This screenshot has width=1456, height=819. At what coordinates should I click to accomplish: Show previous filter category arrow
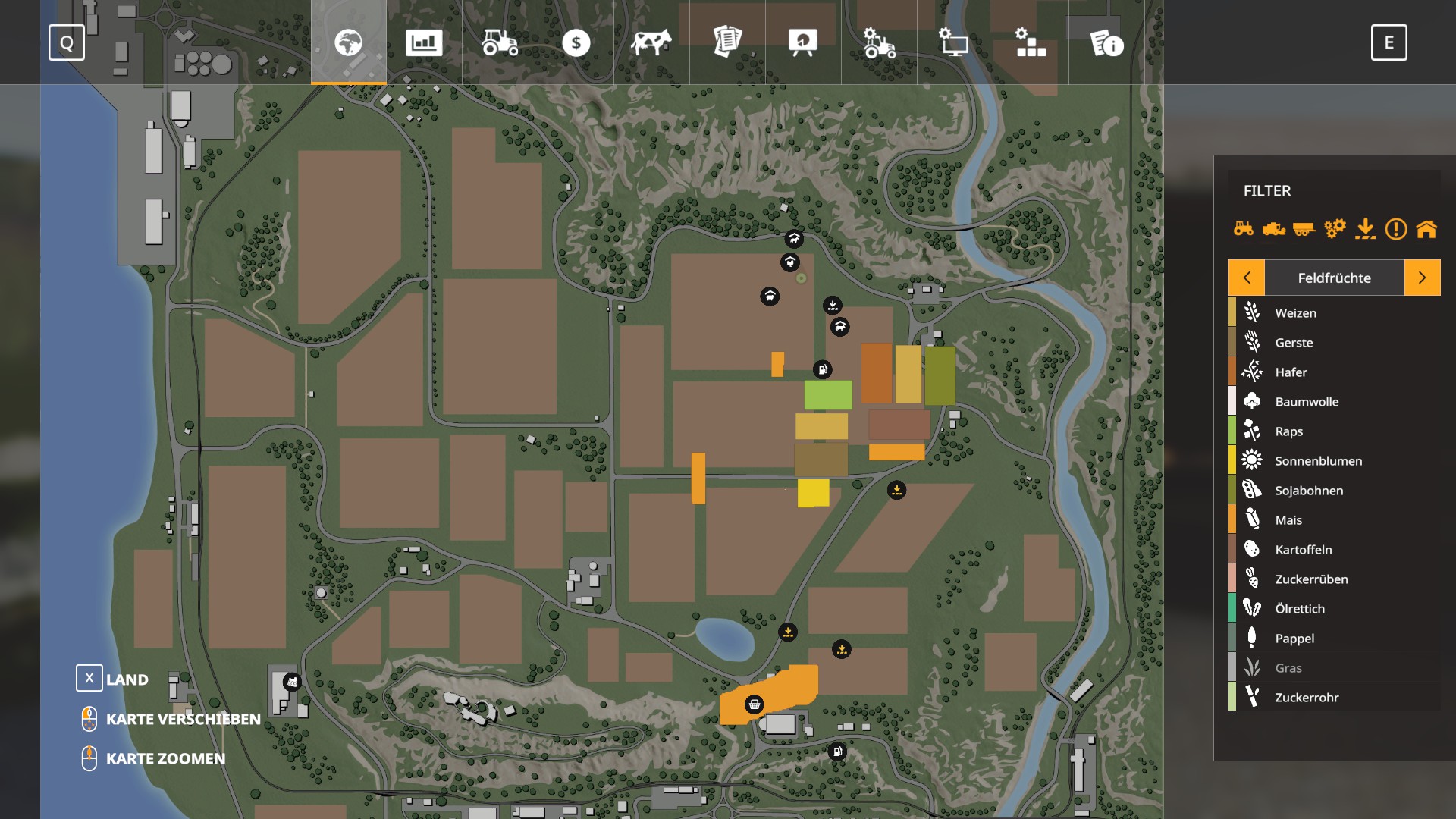[x=1247, y=278]
